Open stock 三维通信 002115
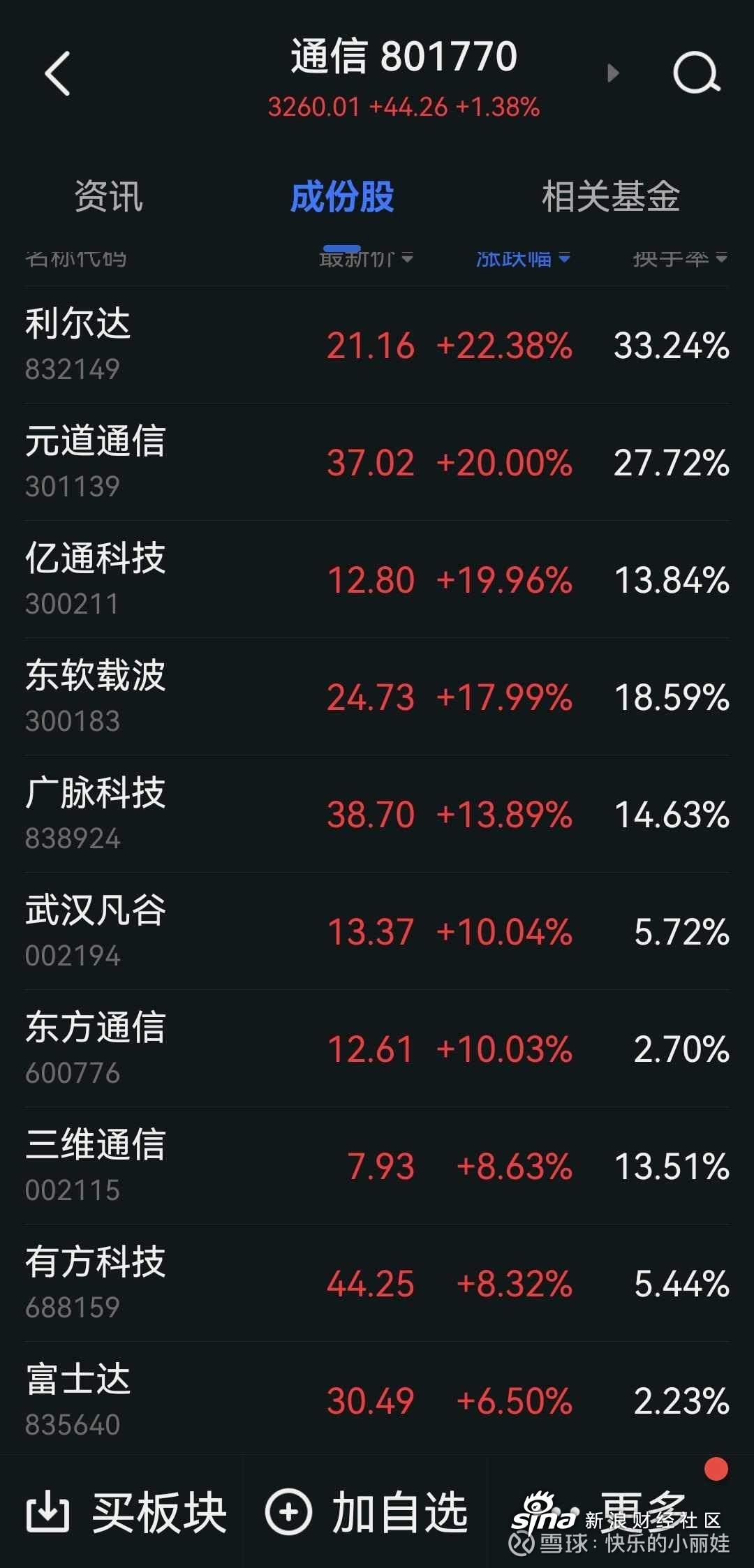 point(377,1166)
